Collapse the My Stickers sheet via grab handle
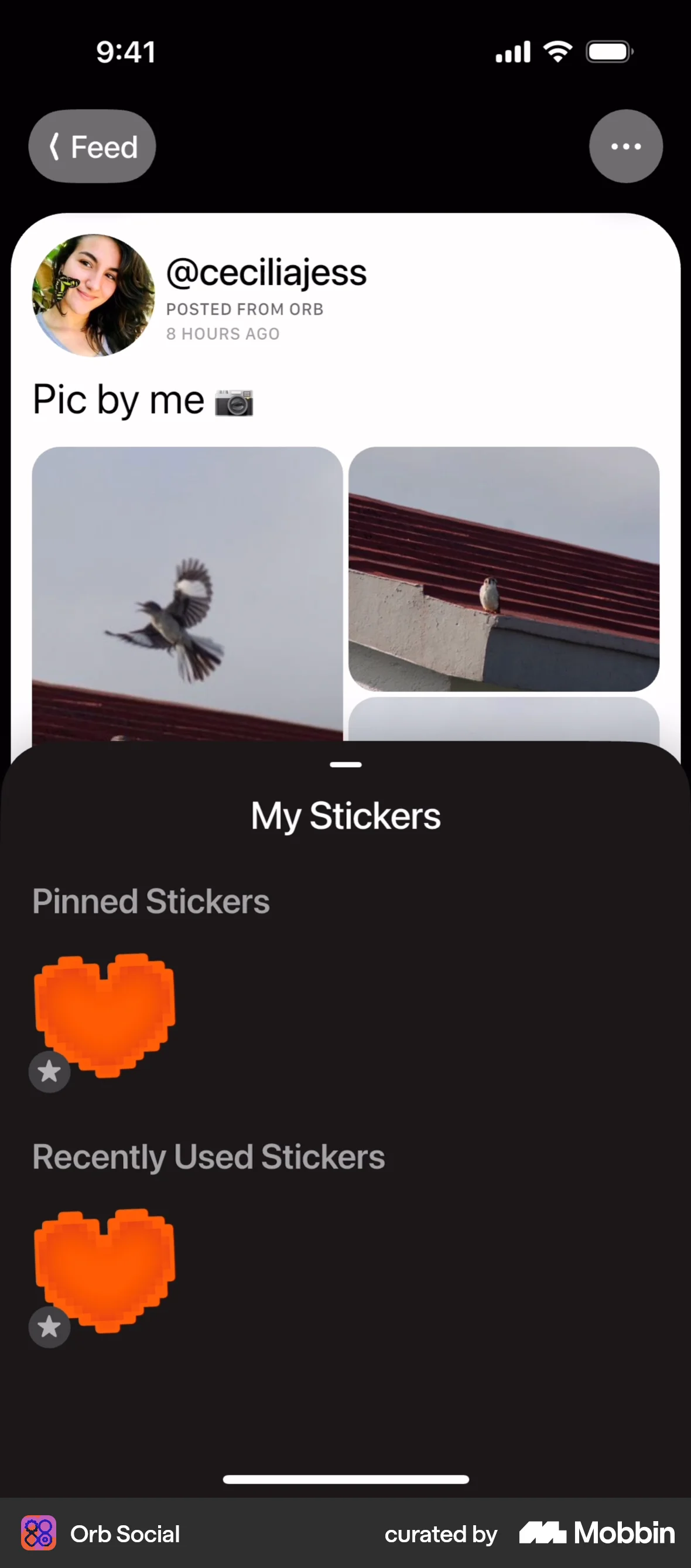691x1568 pixels. [x=345, y=765]
